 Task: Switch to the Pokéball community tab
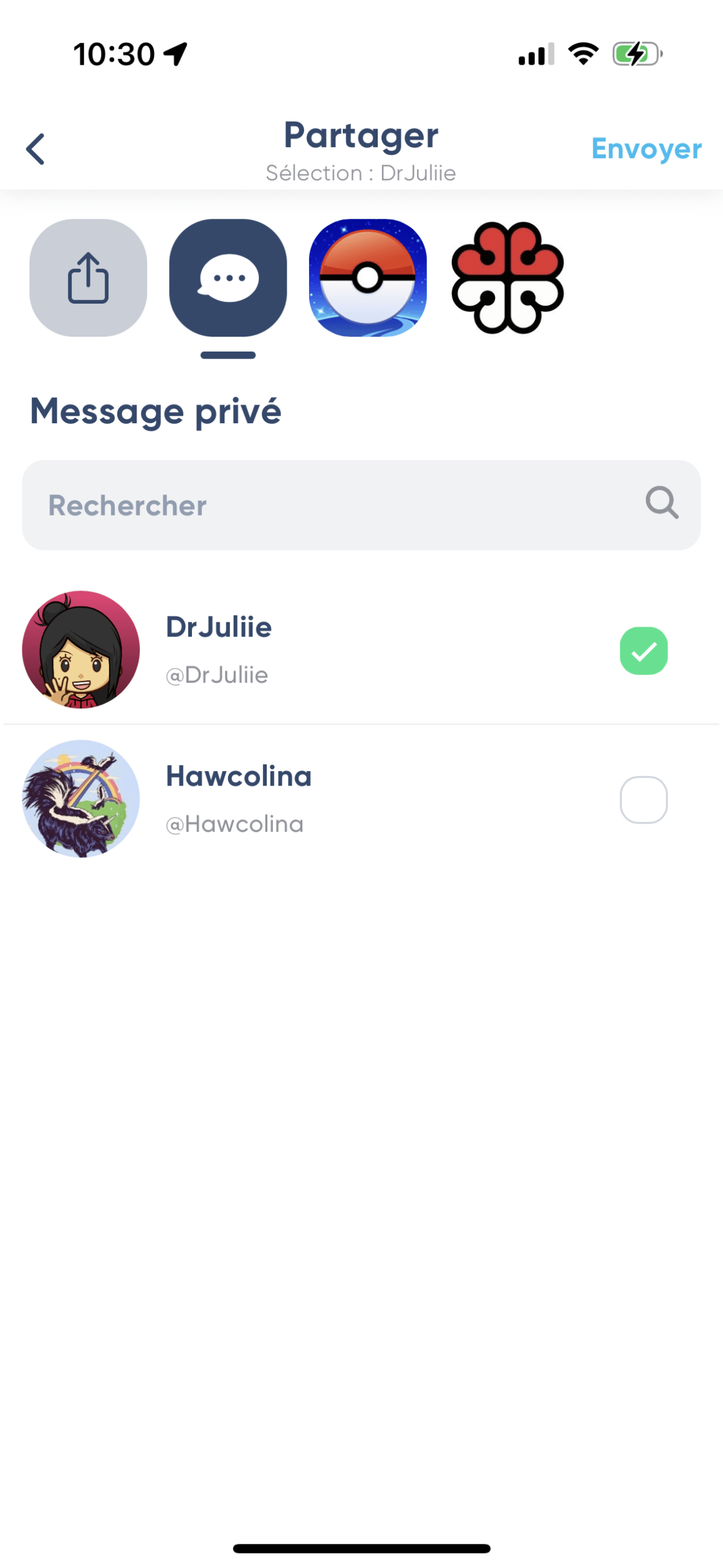(368, 278)
